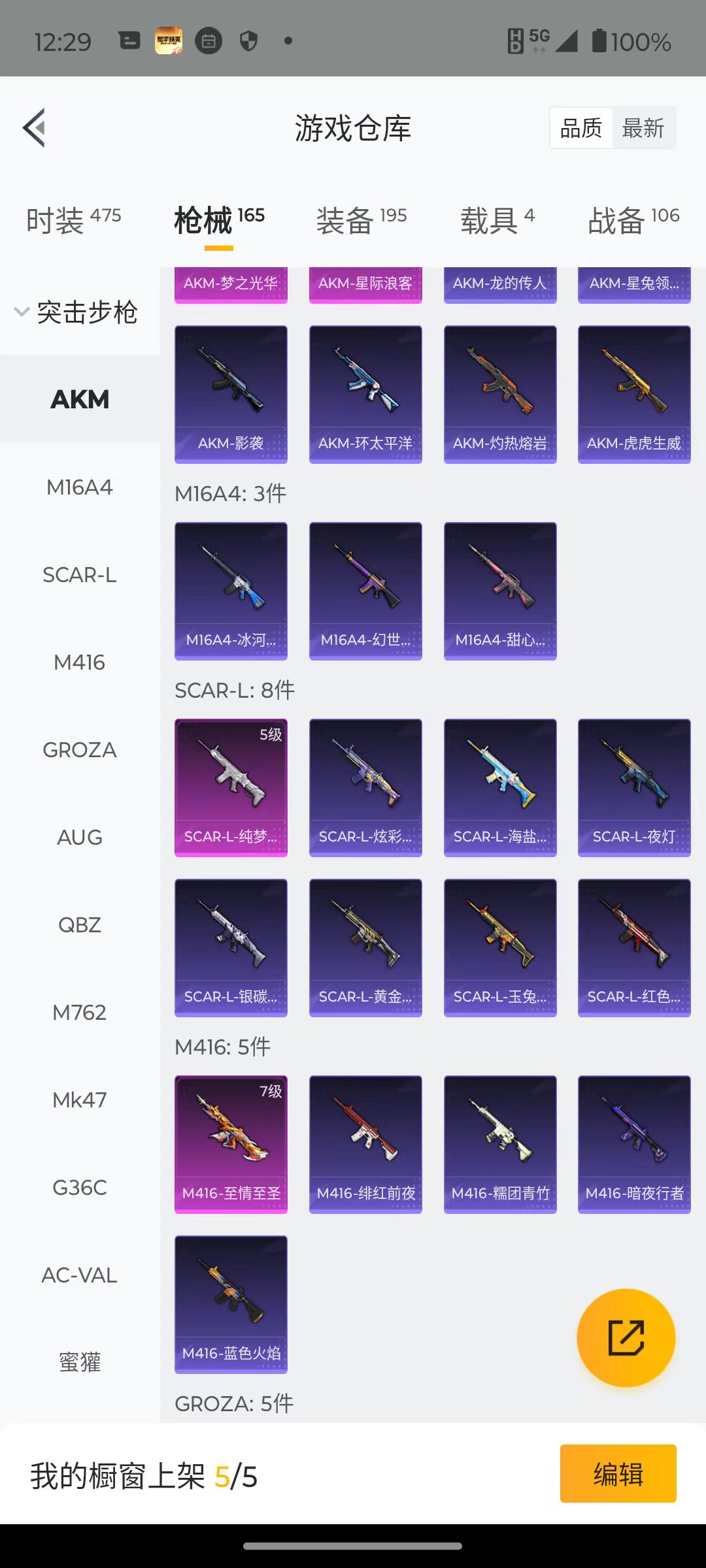
Task: Open the M416-至情至圣 level 7 skin
Action: tap(231, 1145)
